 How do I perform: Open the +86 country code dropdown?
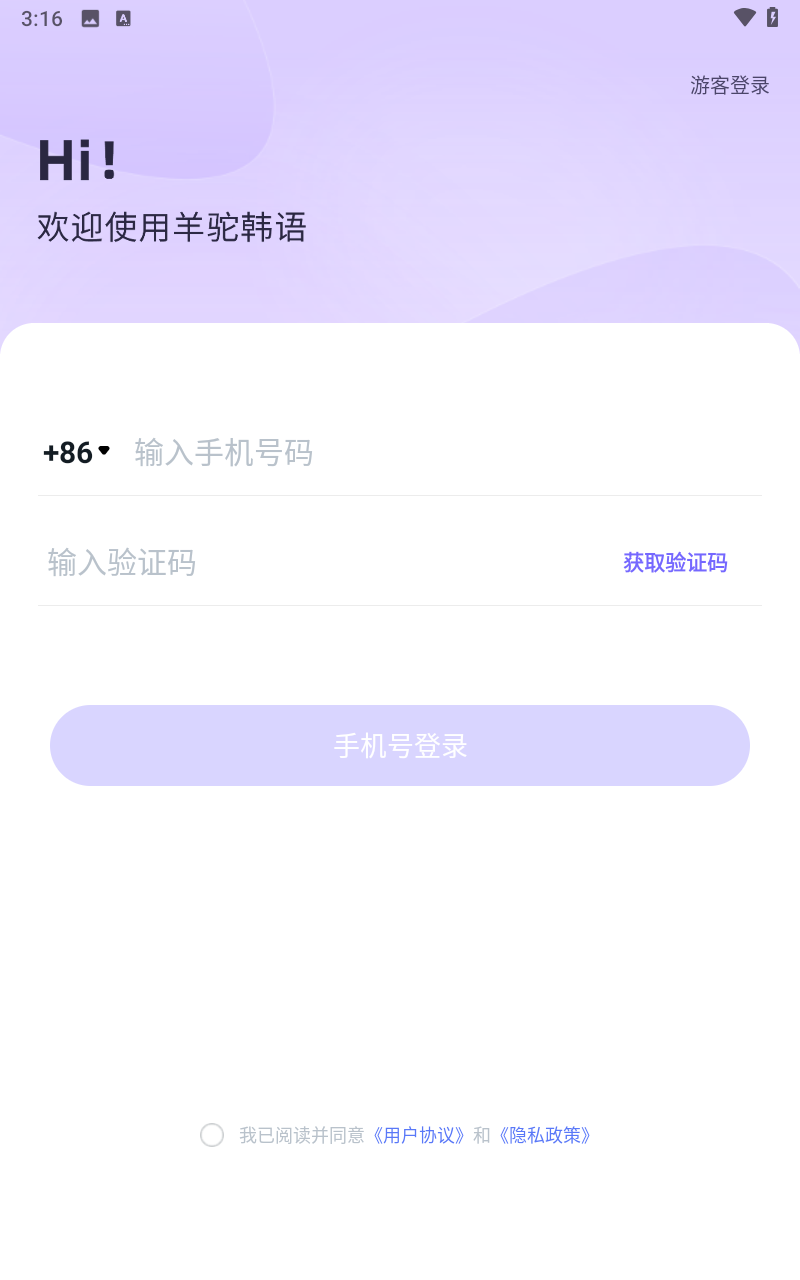coord(75,452)
